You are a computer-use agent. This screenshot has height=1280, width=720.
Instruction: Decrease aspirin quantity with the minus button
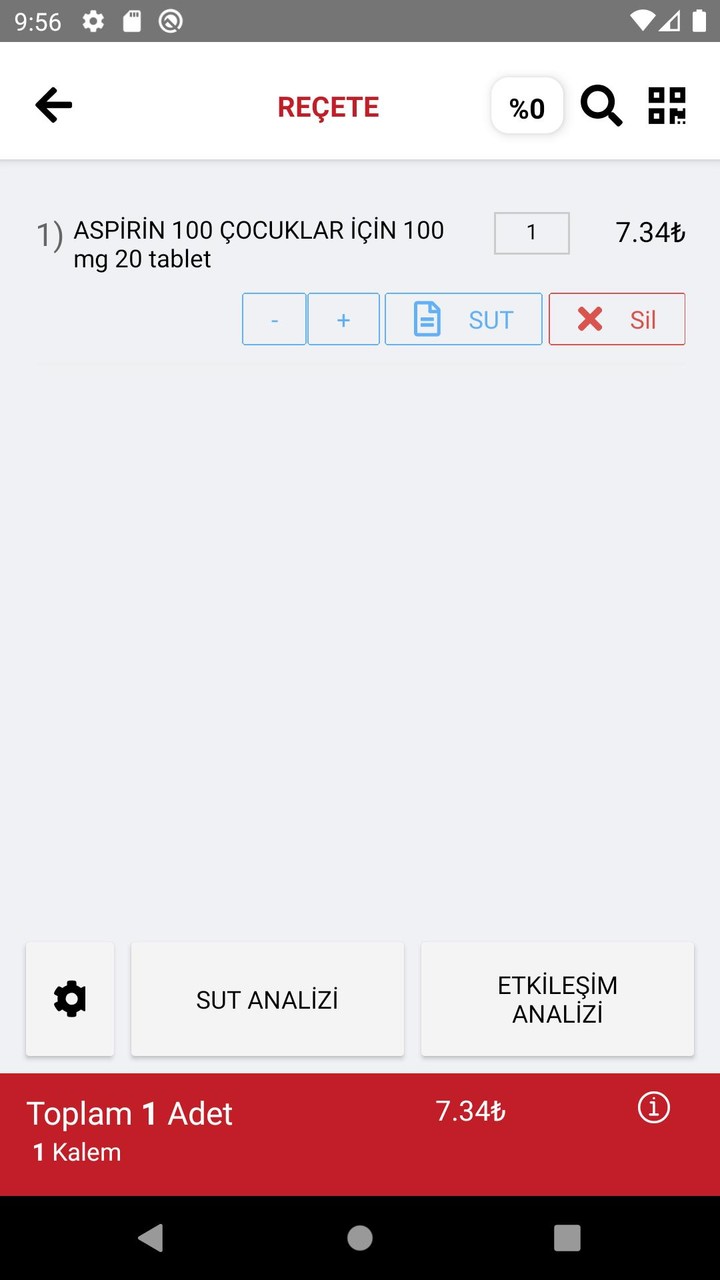(273, 318)
